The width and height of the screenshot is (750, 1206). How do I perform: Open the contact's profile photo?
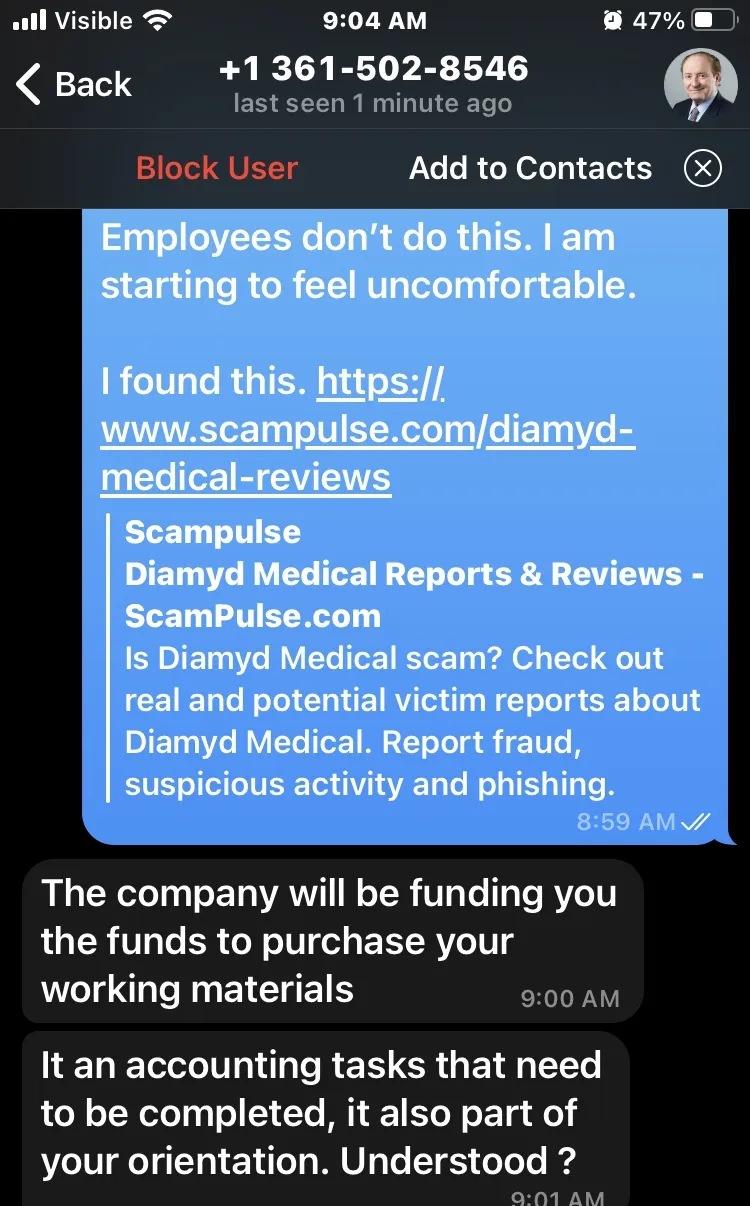click(x=700, y=86)
